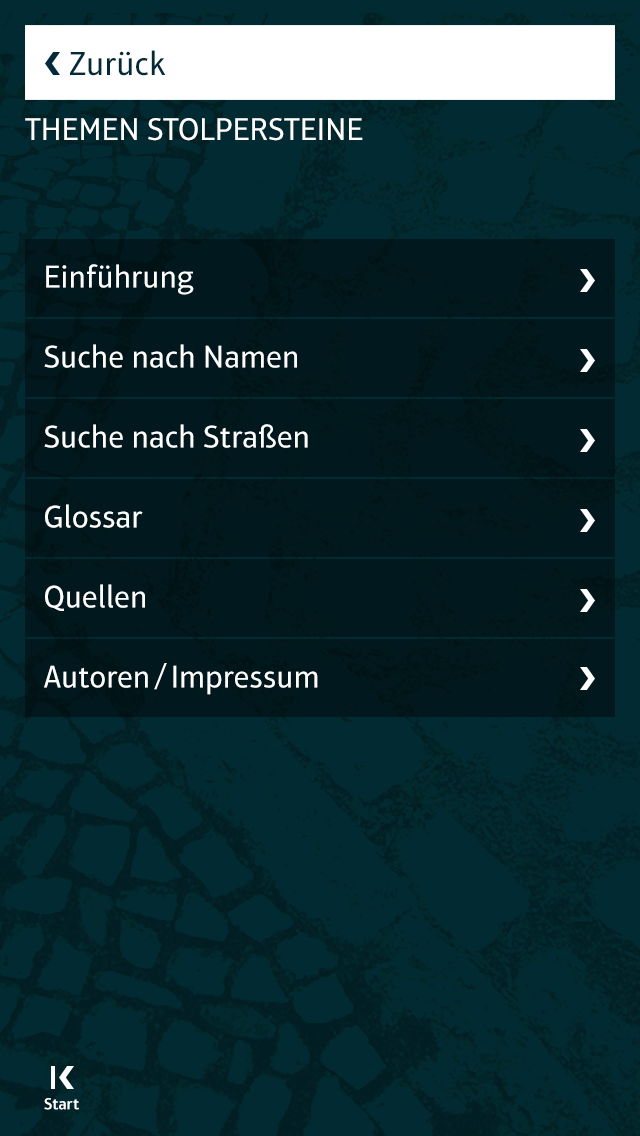Open the Glossar entry

(x=320, y=518)
